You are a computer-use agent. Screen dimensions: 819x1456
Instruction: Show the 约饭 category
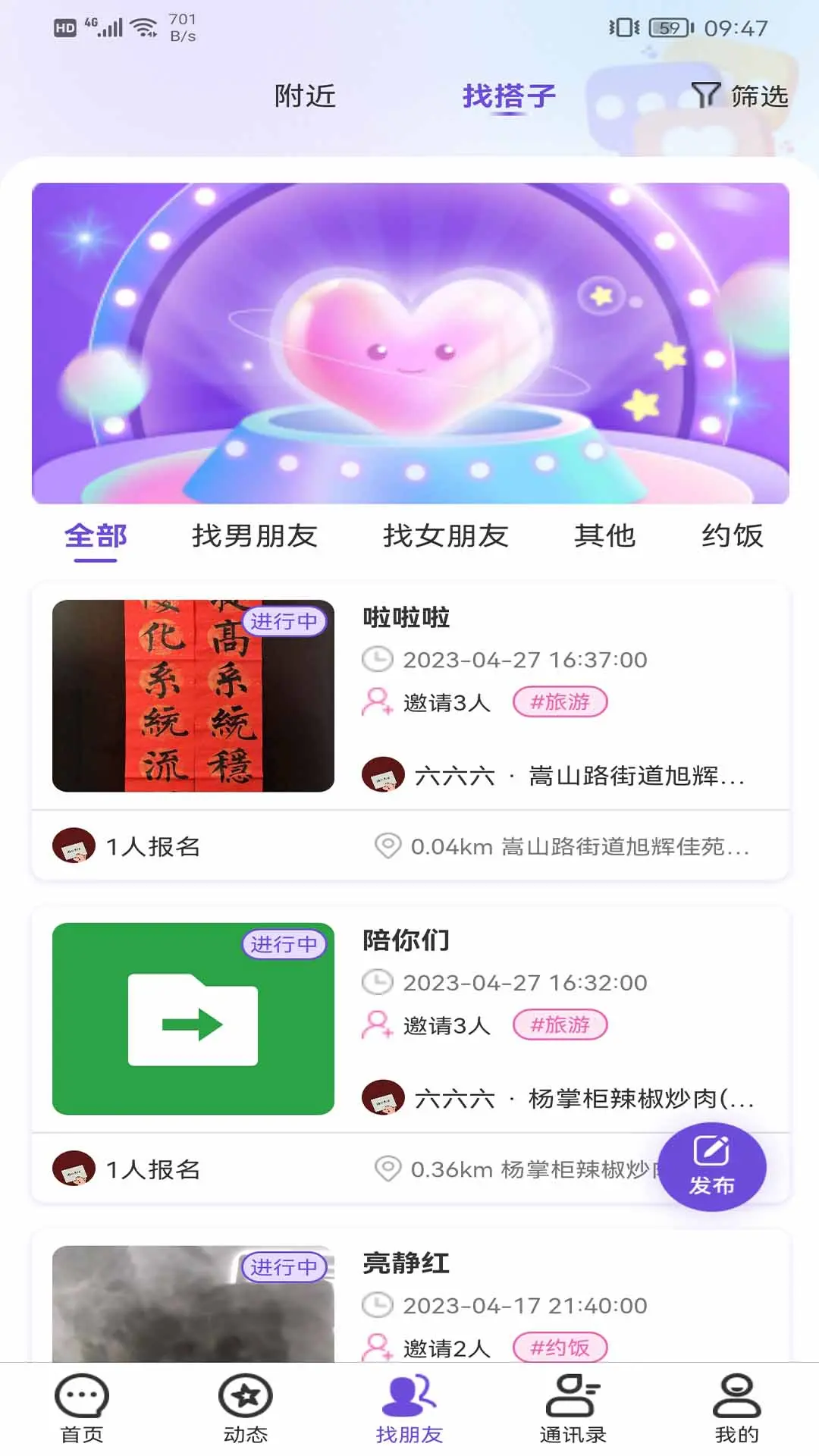point(732,536)
